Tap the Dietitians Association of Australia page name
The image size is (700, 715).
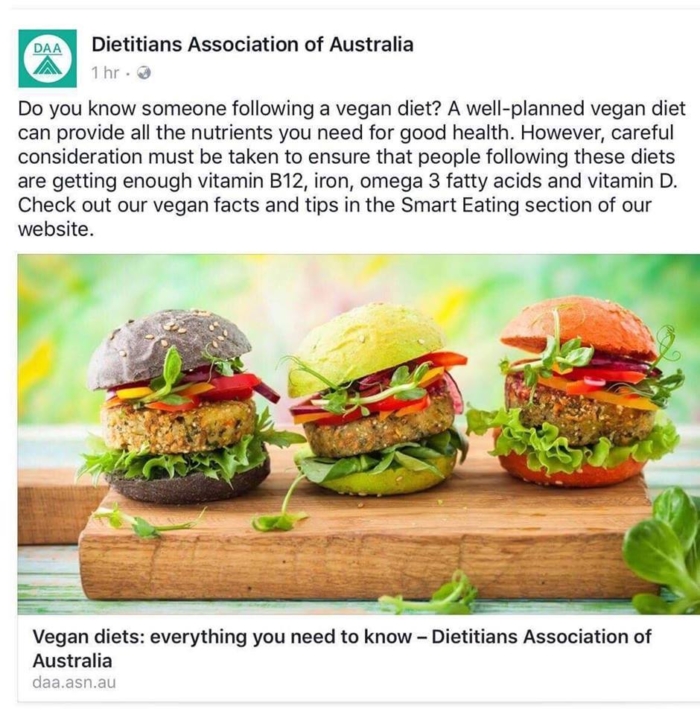tap(252, 44)
